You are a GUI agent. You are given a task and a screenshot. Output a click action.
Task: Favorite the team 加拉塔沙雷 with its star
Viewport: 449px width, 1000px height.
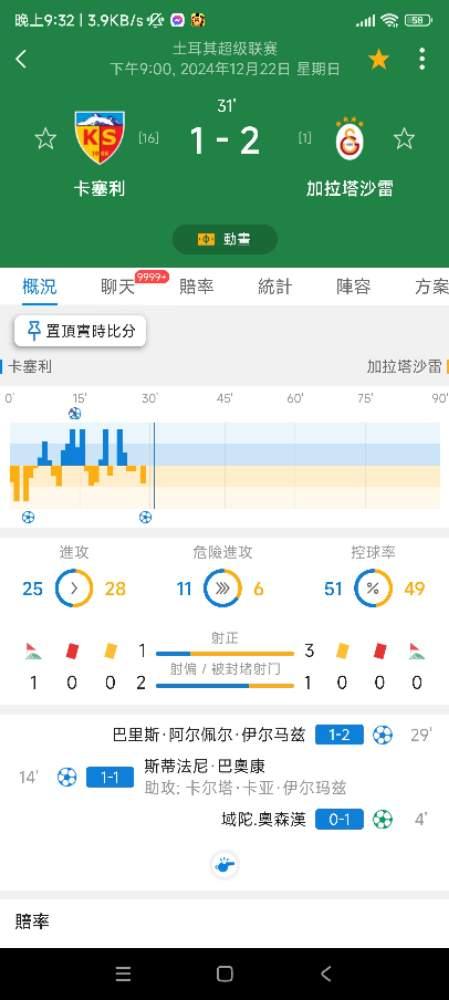(x=404, y=138)
